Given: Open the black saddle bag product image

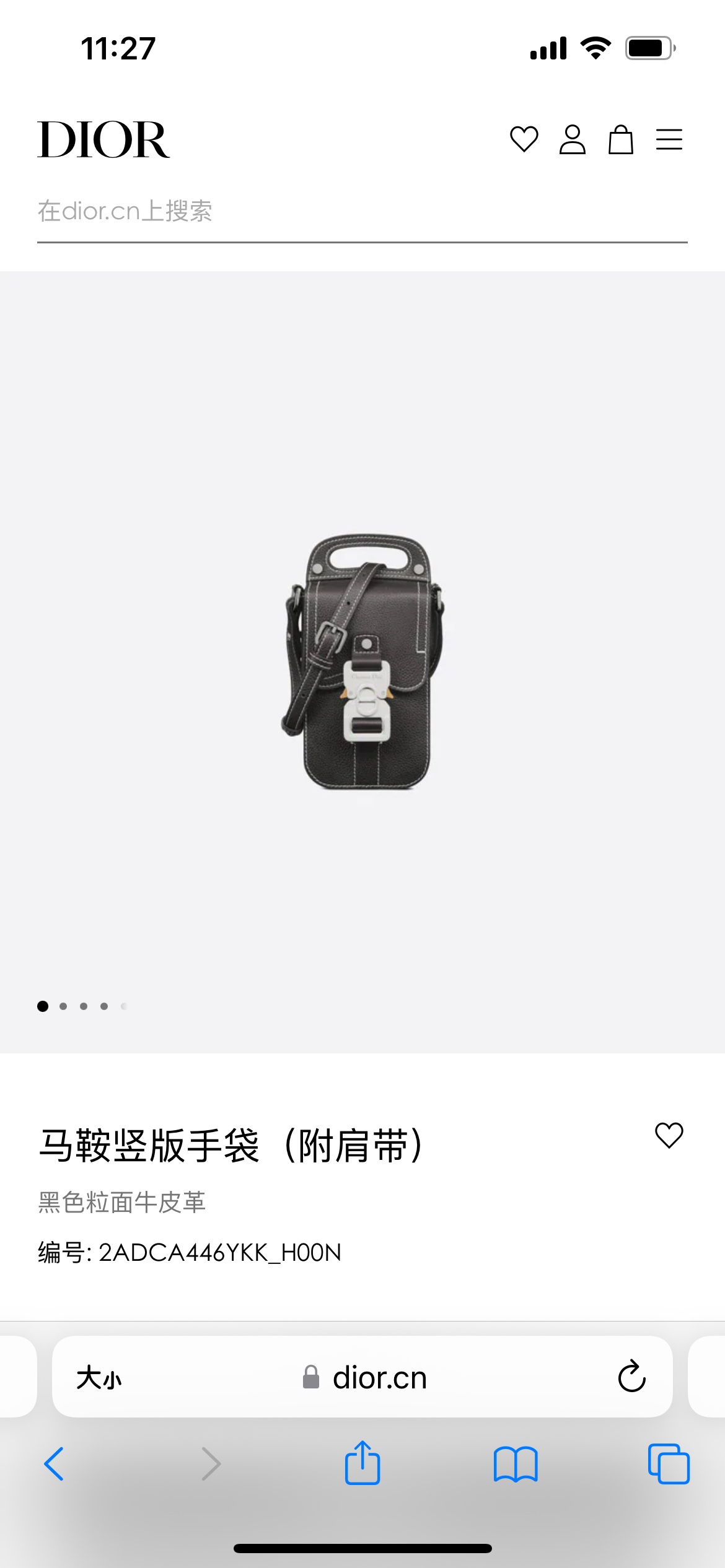Looking at the screenshot, I should 363,661.
